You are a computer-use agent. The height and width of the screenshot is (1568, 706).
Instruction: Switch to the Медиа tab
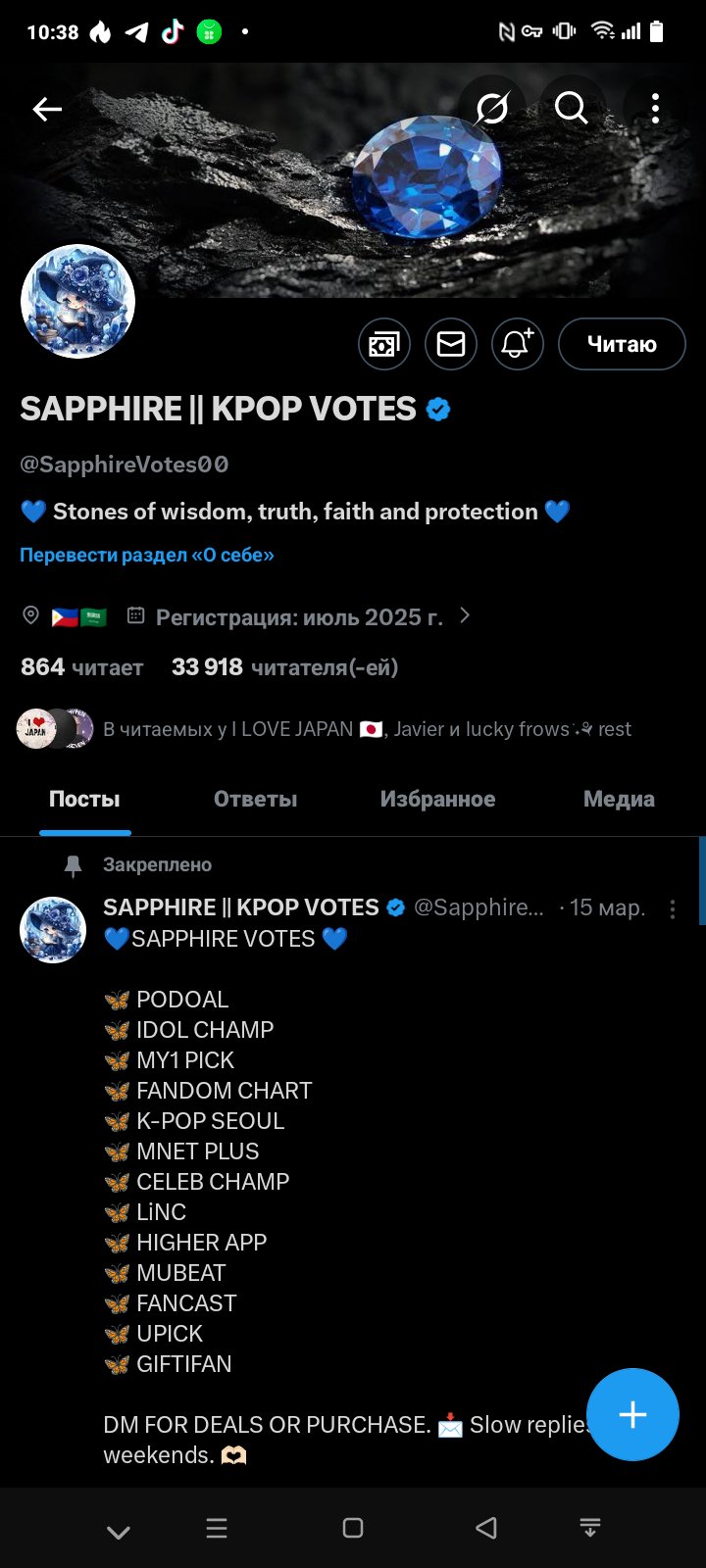[619, 799]
